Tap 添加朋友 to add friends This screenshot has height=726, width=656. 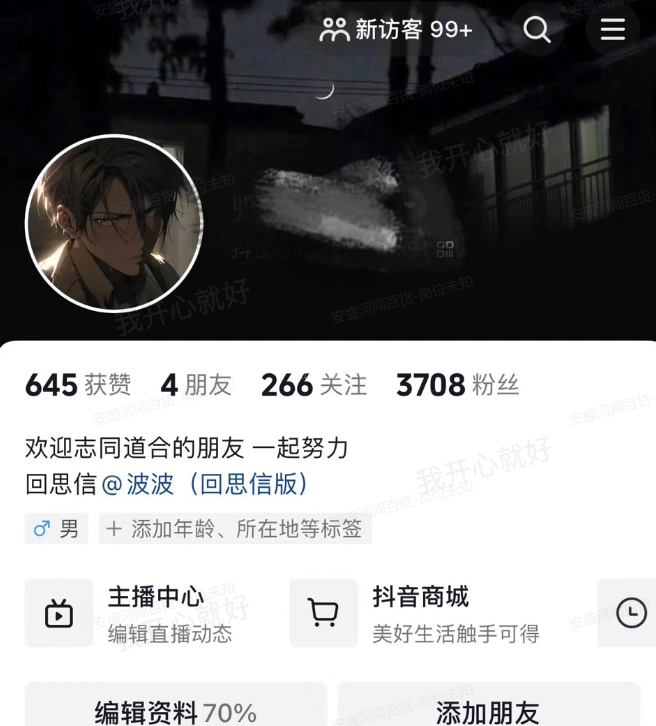click(x=488, y=711)
